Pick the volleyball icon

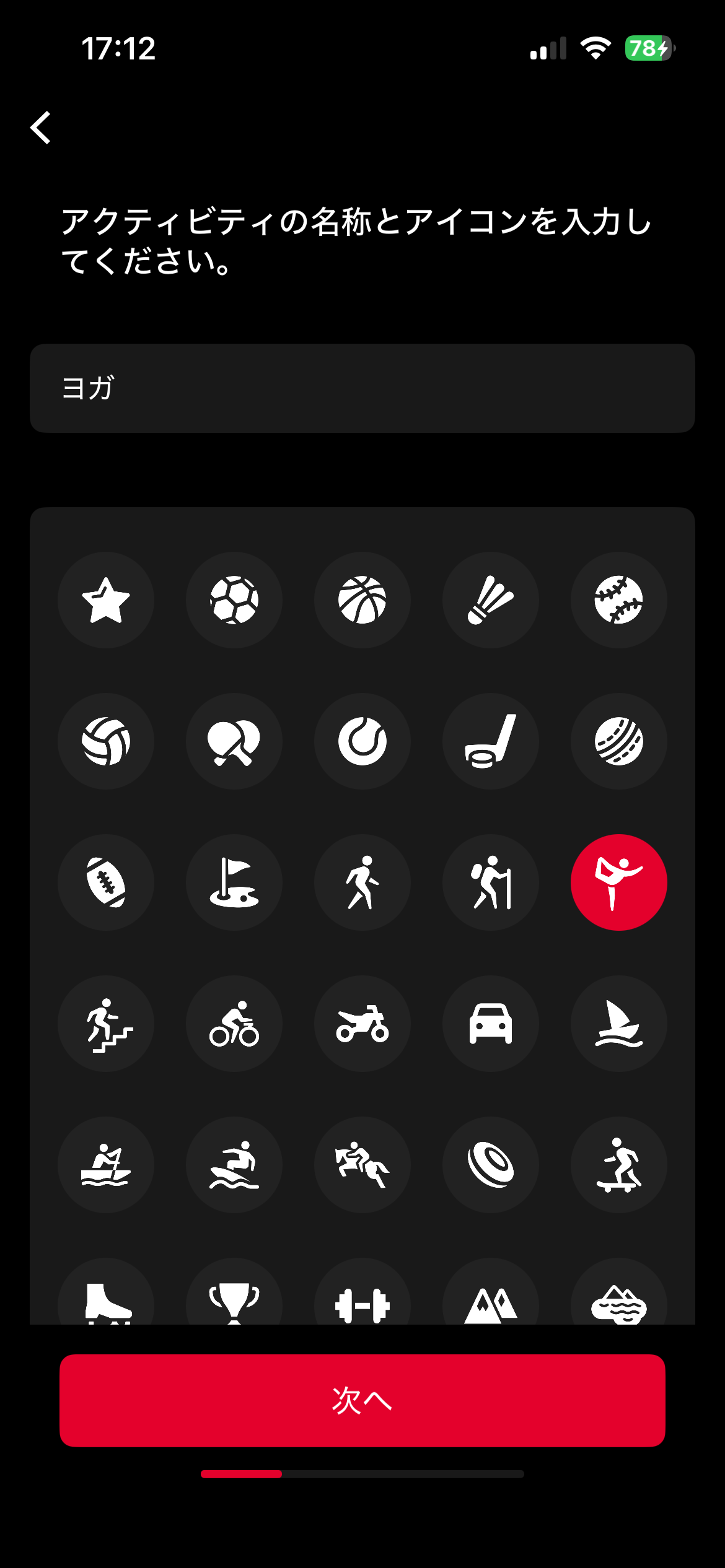106,741
